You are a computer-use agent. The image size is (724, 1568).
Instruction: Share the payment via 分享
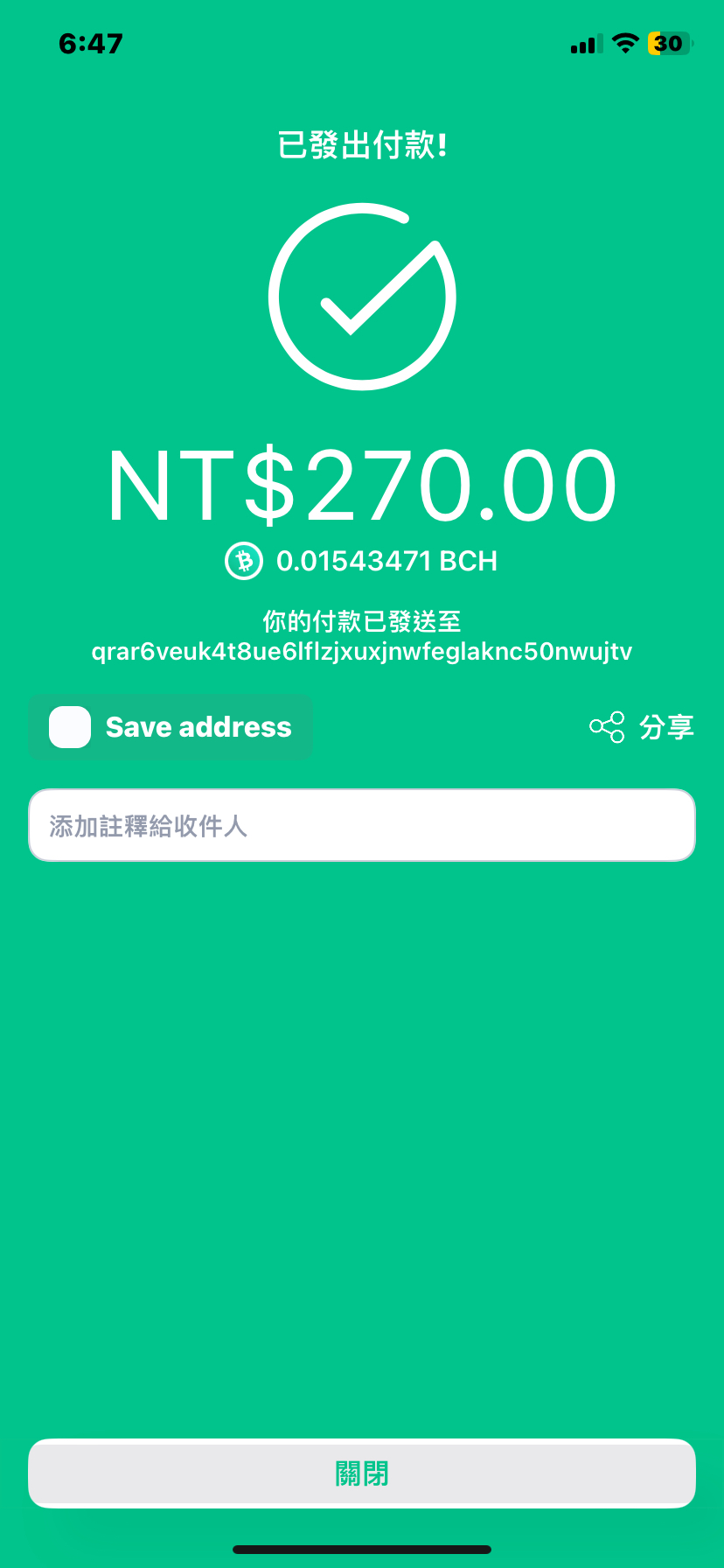(643, 727)
